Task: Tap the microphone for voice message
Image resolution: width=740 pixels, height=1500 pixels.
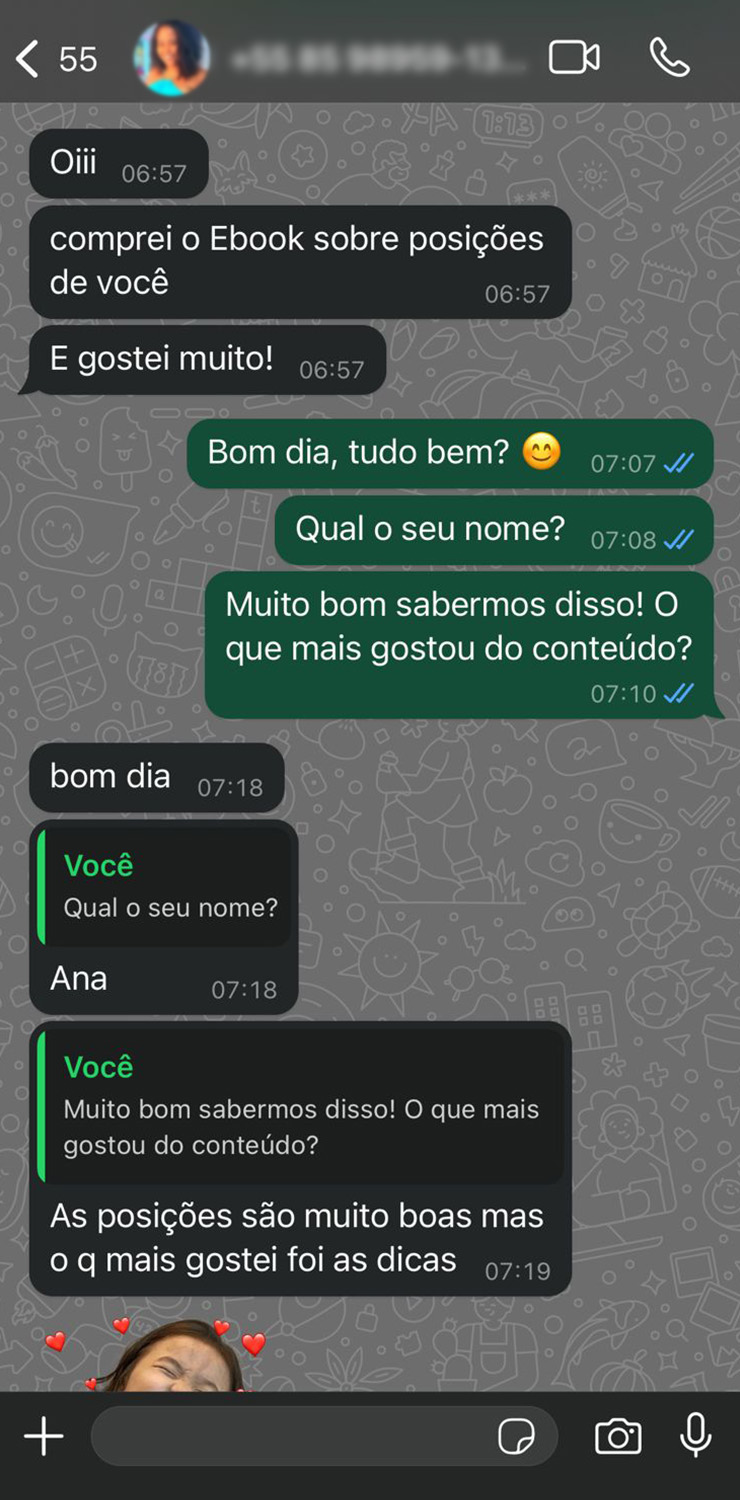Action: click(x=696, y=1437)
